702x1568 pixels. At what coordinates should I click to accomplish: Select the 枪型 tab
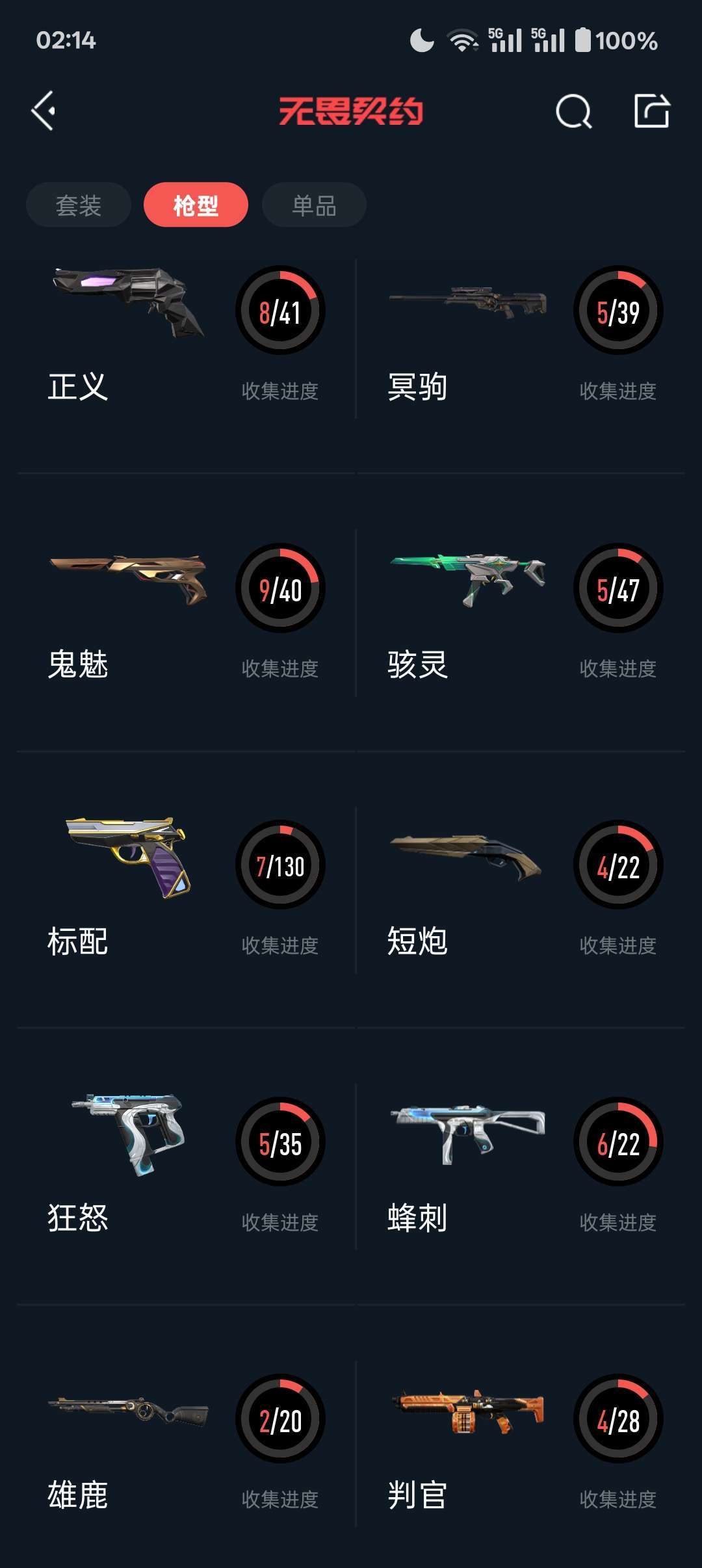[196, 205]
